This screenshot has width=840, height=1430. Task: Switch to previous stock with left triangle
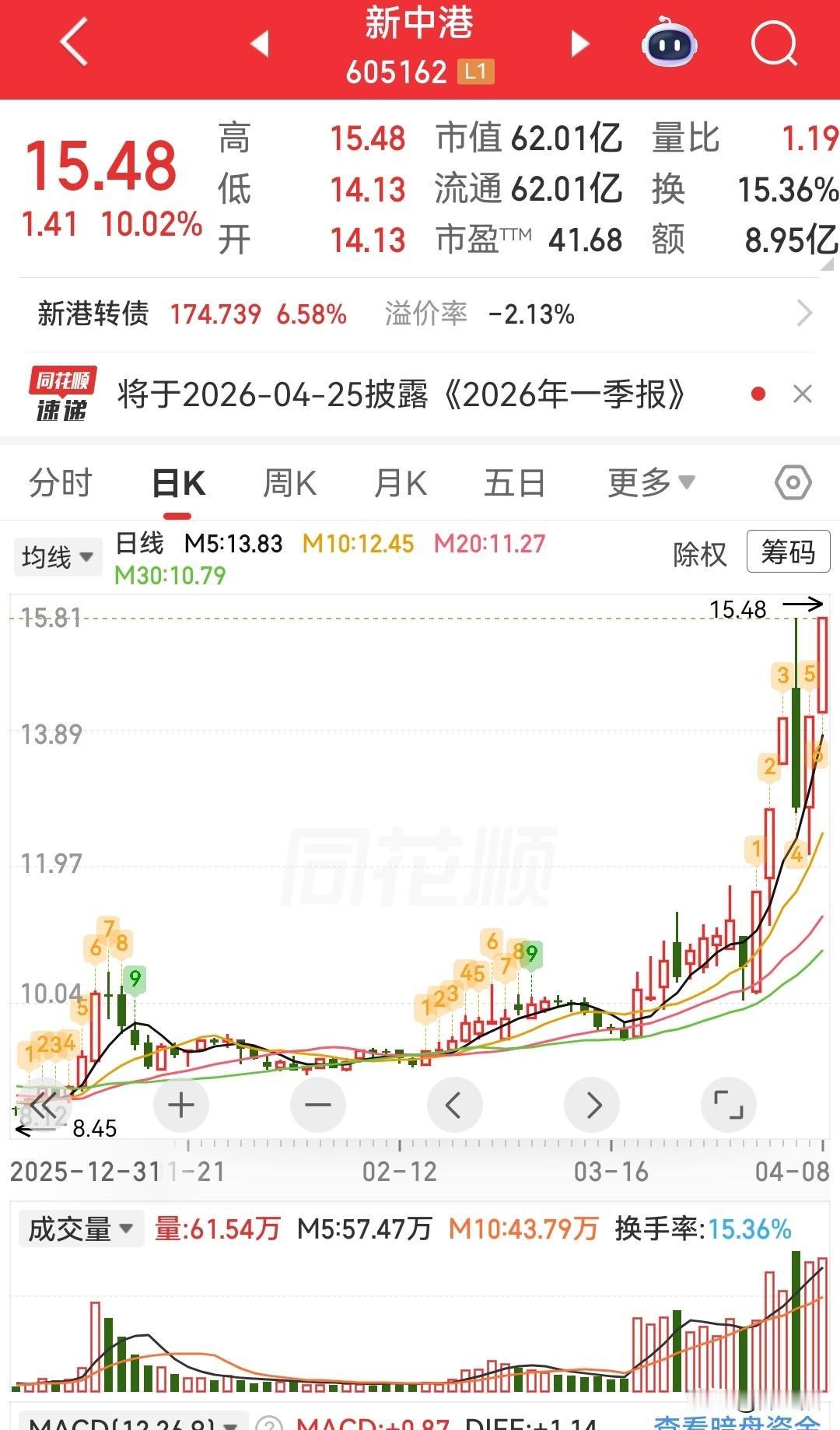point(259,44)
